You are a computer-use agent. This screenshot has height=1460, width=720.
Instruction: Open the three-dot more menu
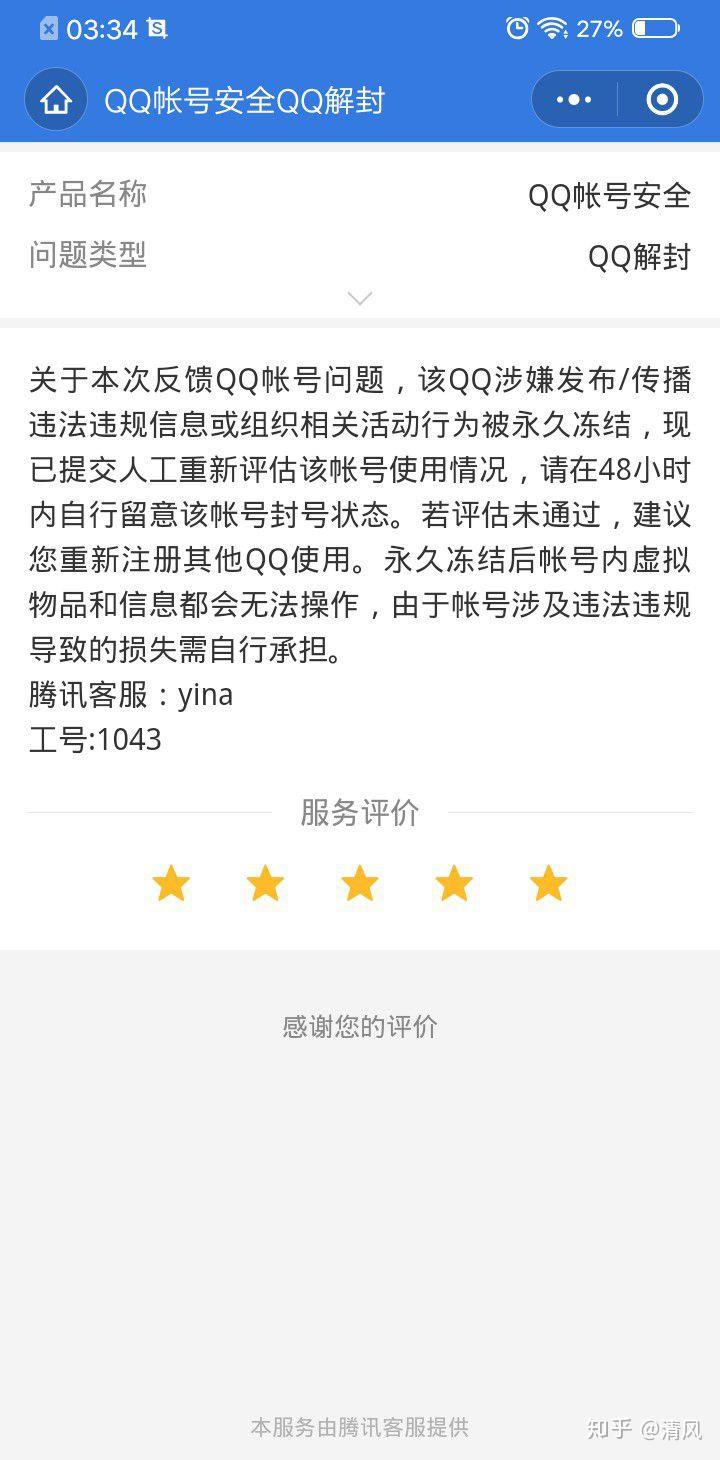(574, 100)
